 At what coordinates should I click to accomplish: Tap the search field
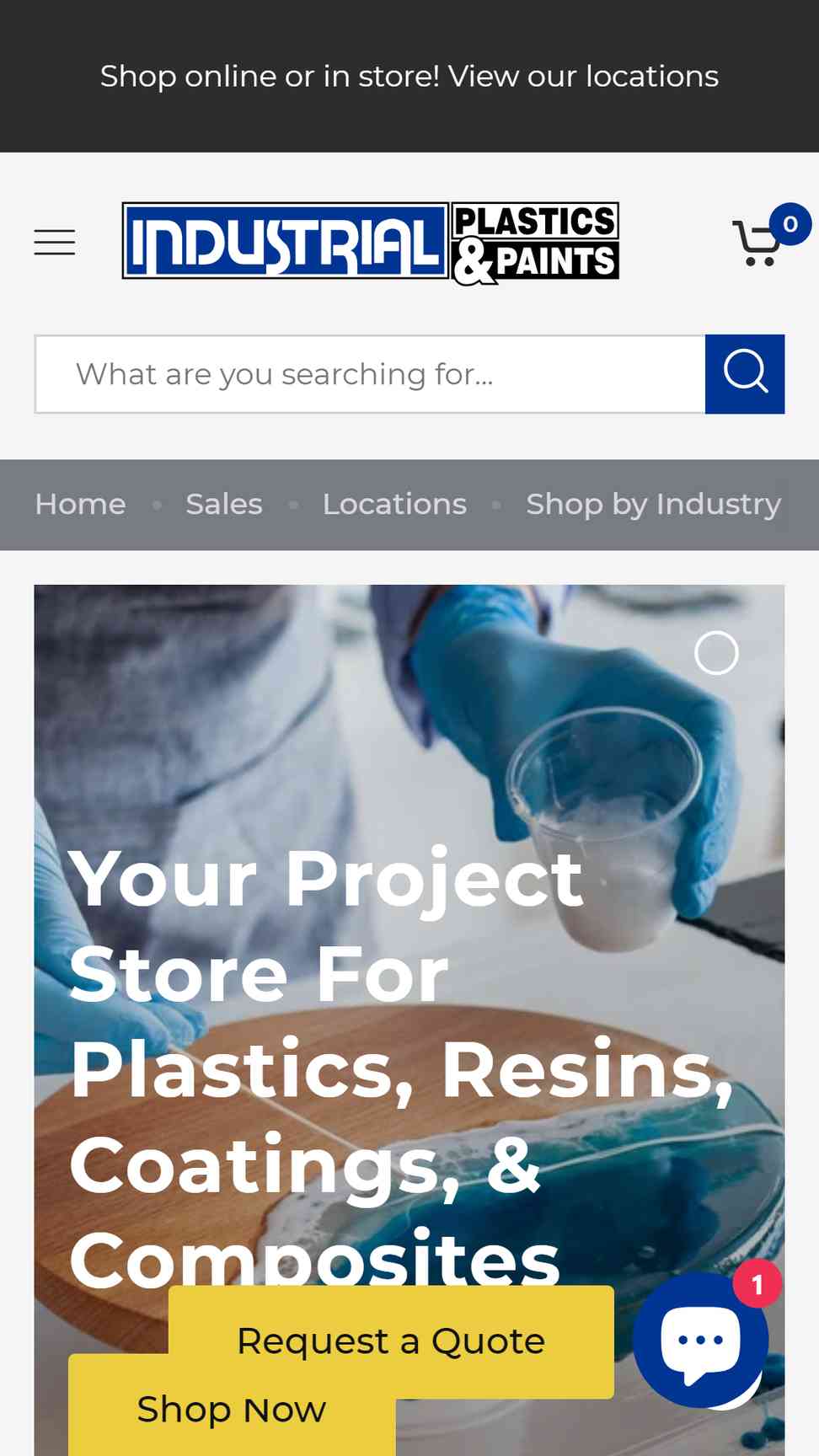point(370,374)
